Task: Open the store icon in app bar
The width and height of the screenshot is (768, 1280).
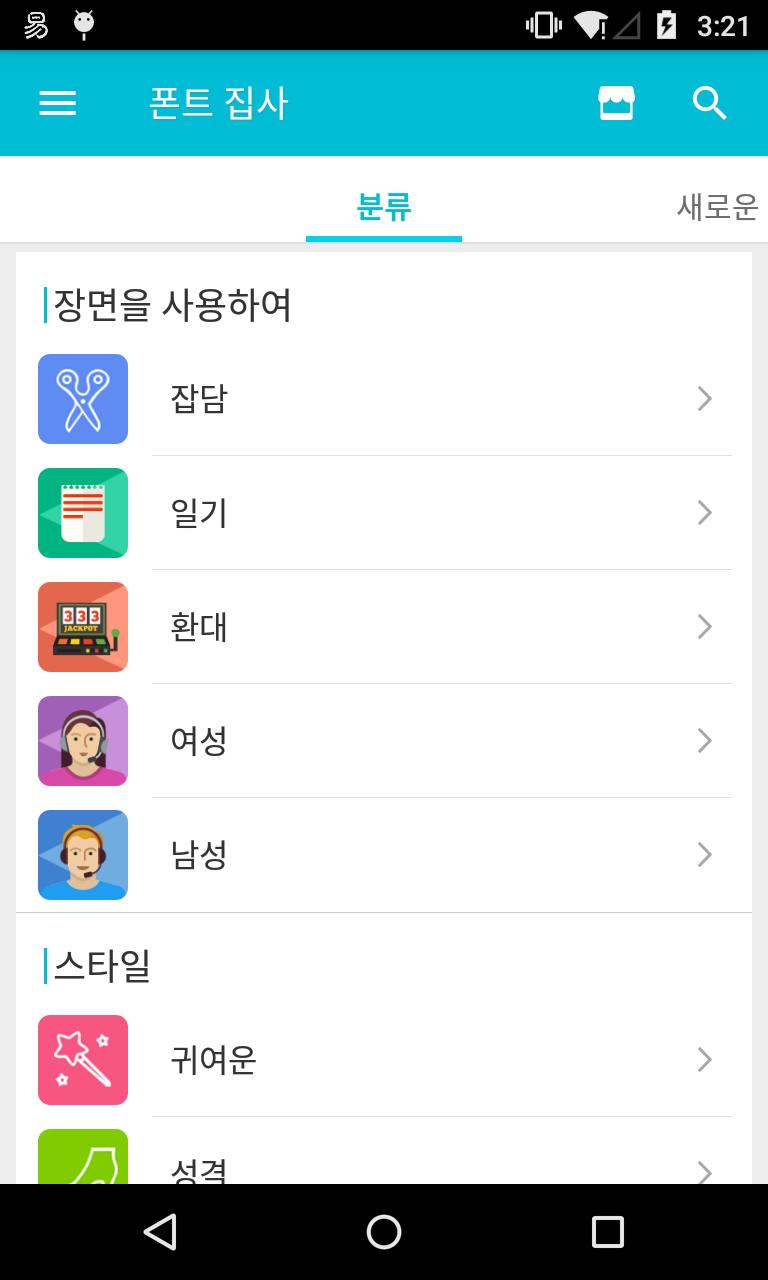Action: tap(616, 103)
